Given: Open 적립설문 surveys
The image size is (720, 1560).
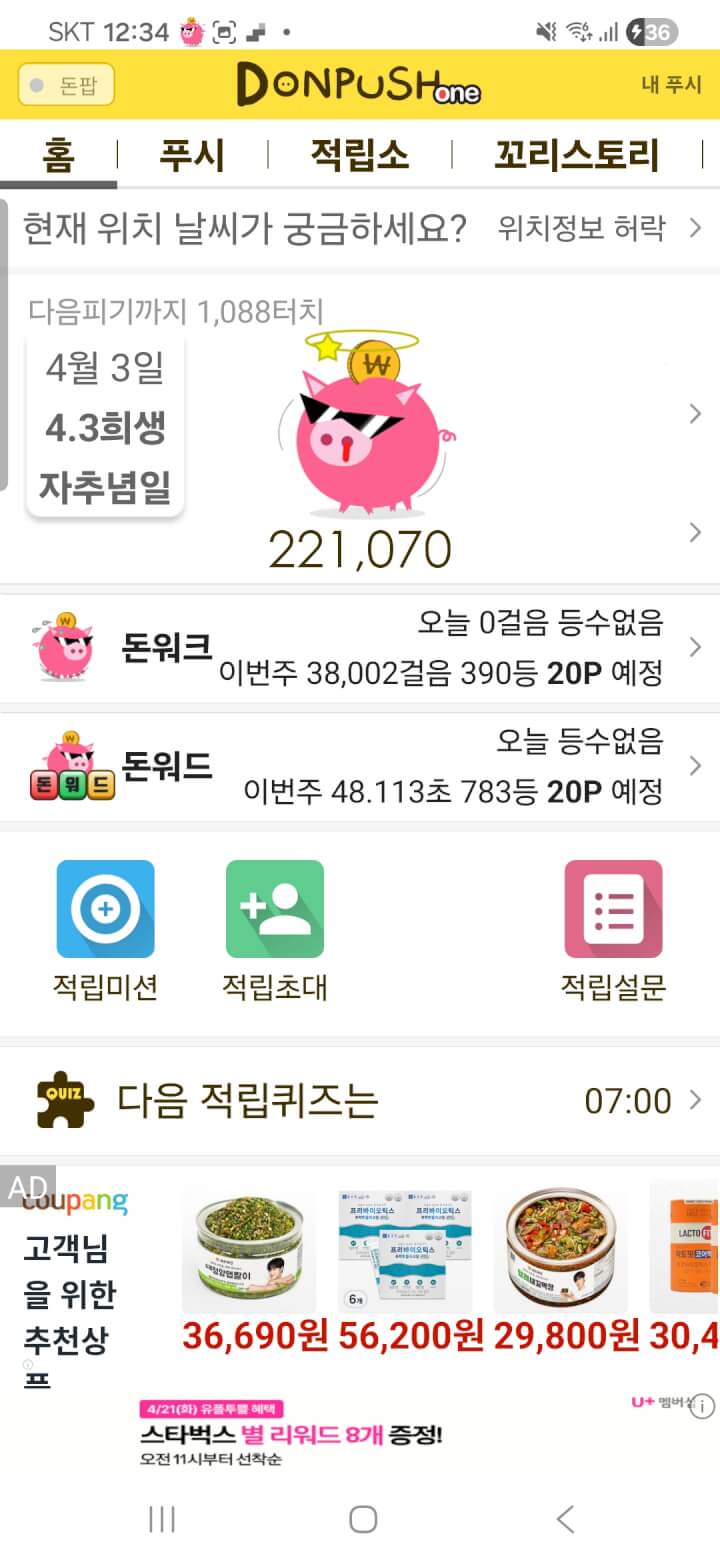Looking at the screenshot, I should click(613, 930).
